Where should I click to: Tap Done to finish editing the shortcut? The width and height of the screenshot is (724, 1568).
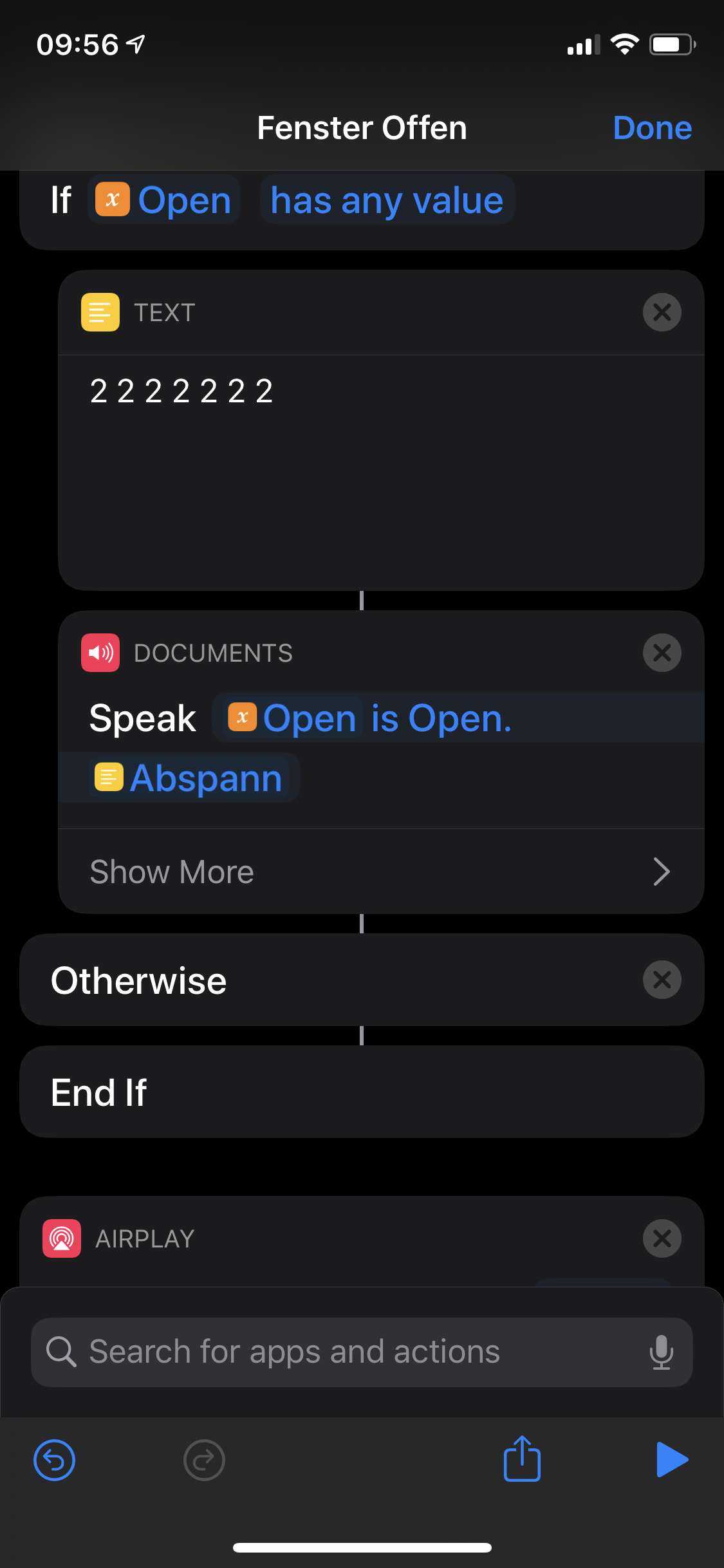click(x=652, y=127)
